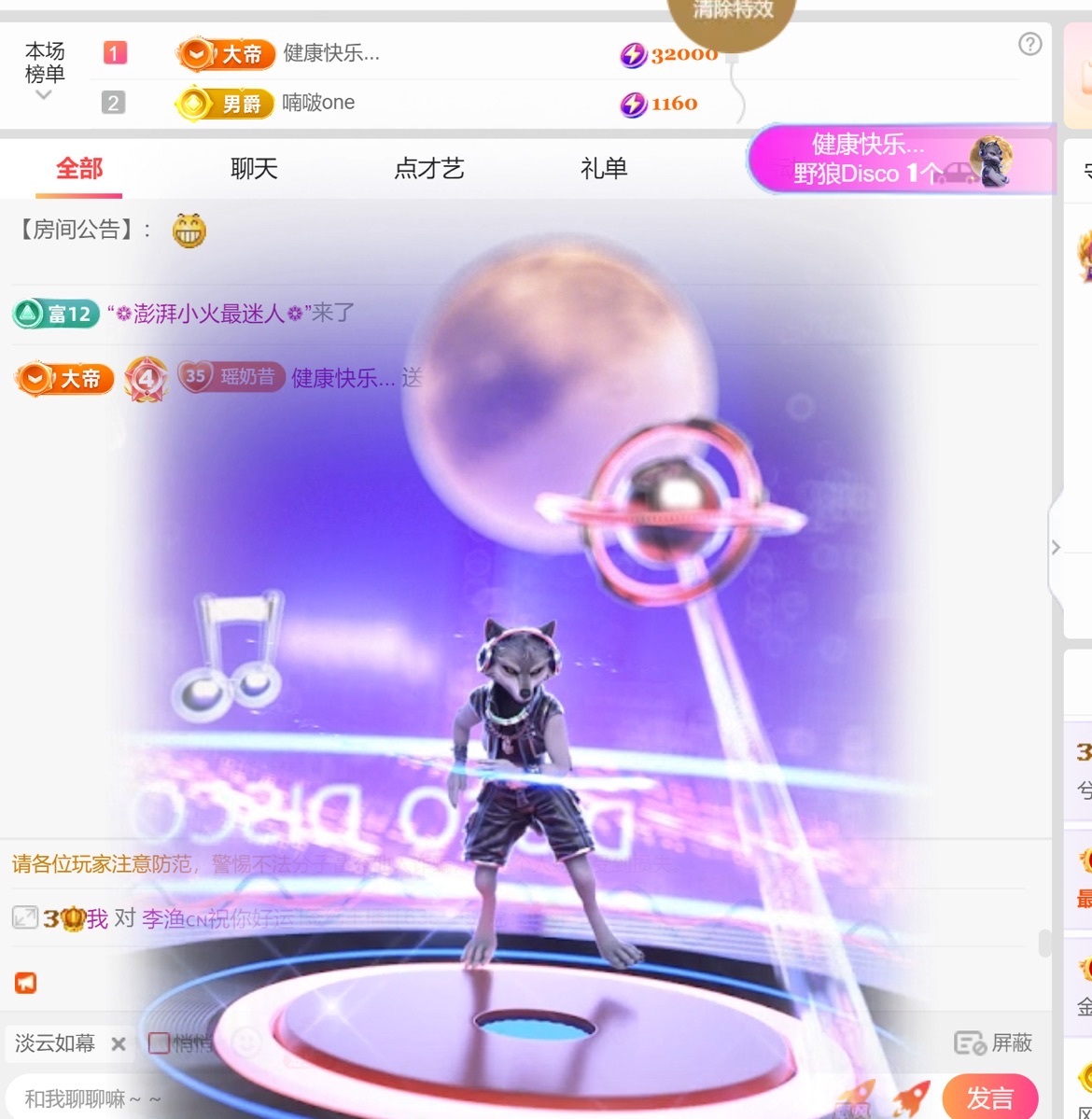The width and height of the screenshot is (1092, 1119).
Task: Open the 礼单 tab
Action: pos(604,169)
